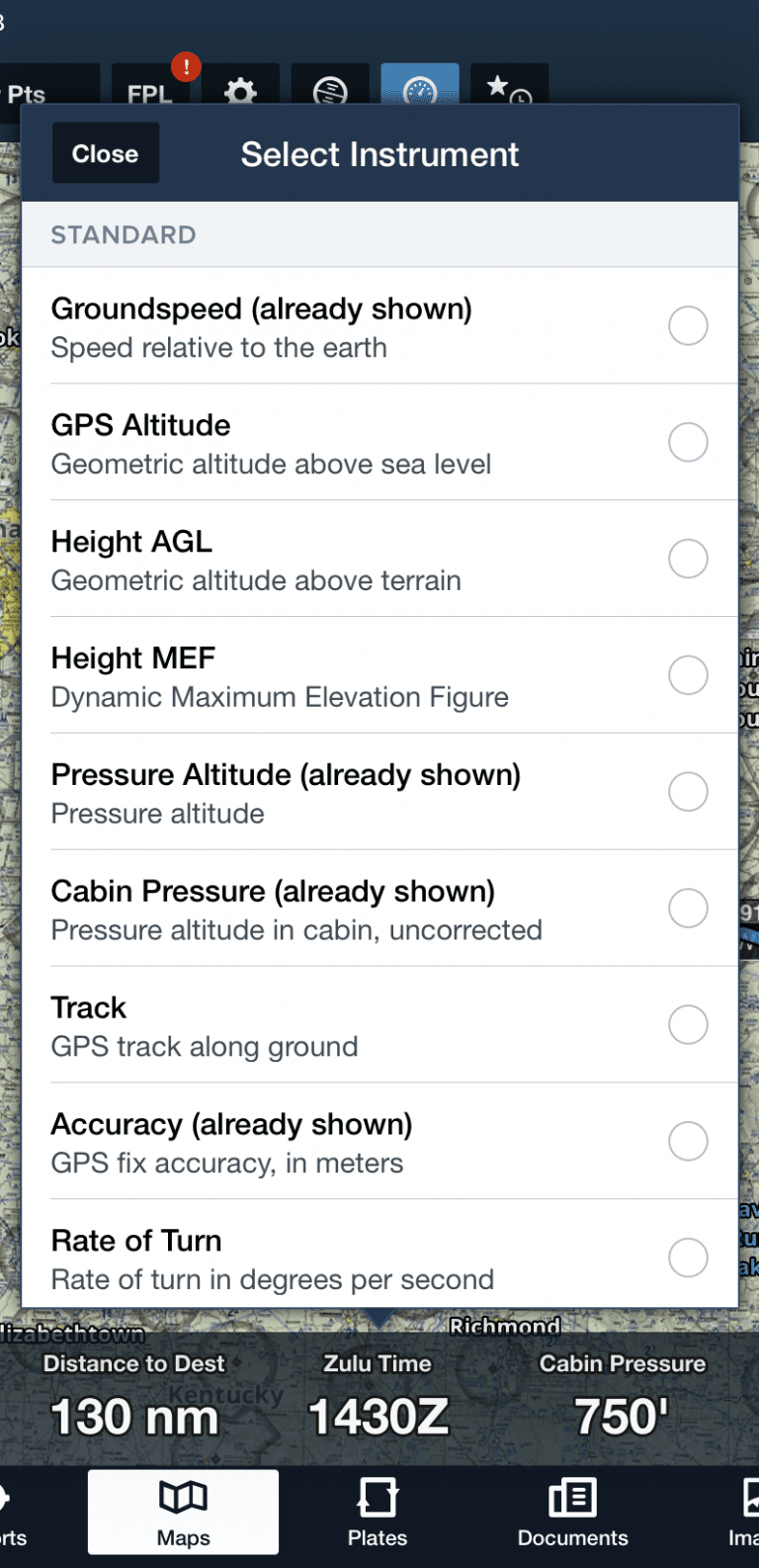Open the ScratchPads icon in the toolbar
This screenshot has width=759, height=1568.
pyautogui.click(x=330, y=87)
